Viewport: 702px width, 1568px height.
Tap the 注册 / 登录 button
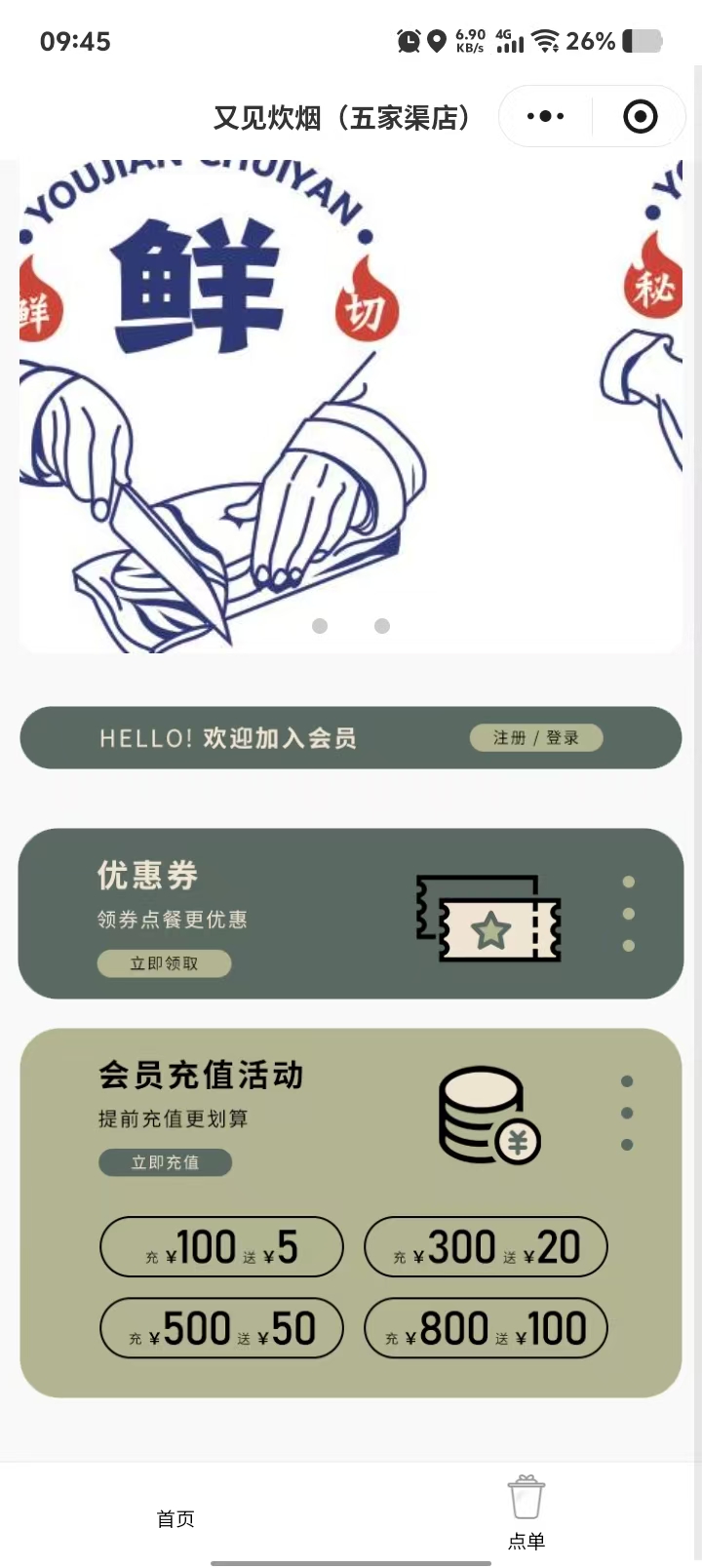[535, 738]
